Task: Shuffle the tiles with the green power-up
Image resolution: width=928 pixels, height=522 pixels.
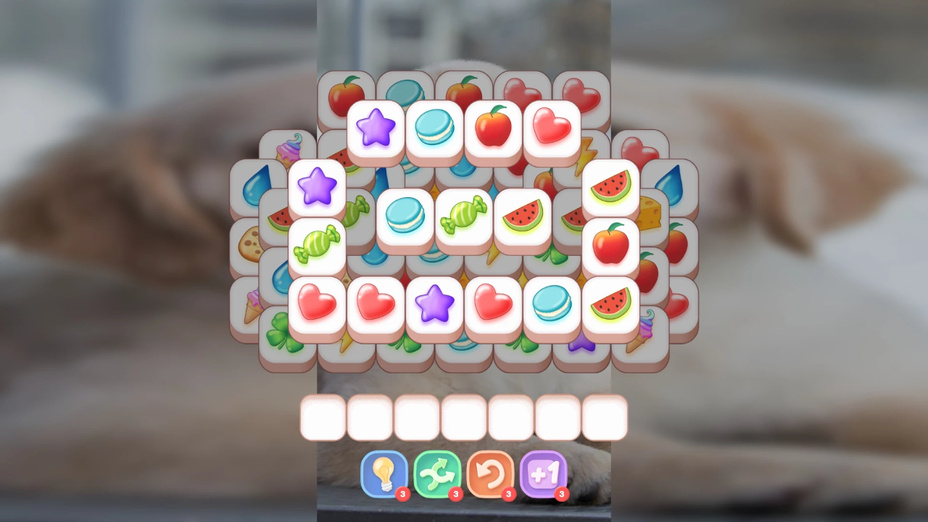Action: 437,474
